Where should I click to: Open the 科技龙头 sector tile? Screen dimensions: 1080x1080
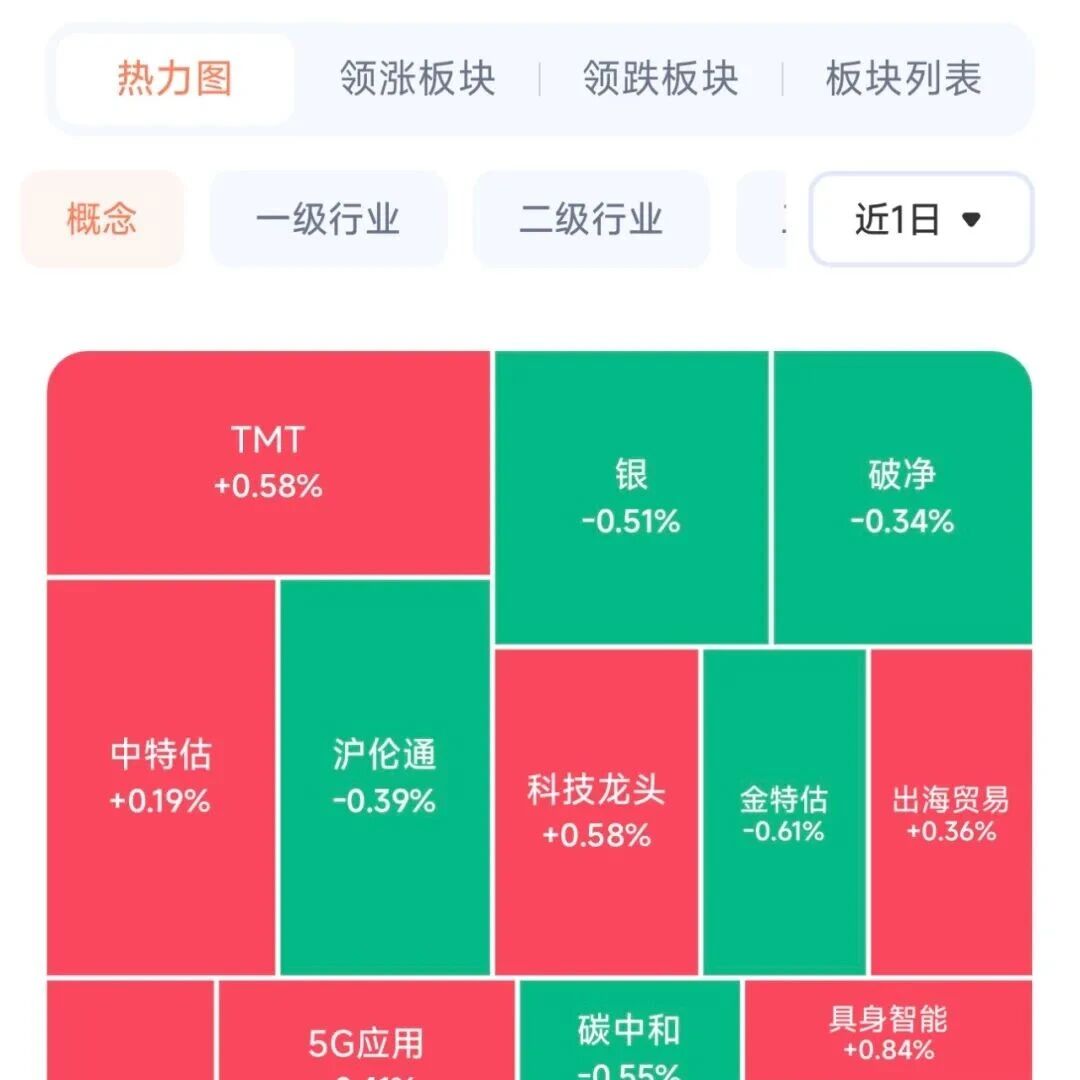tap(596, 811)
